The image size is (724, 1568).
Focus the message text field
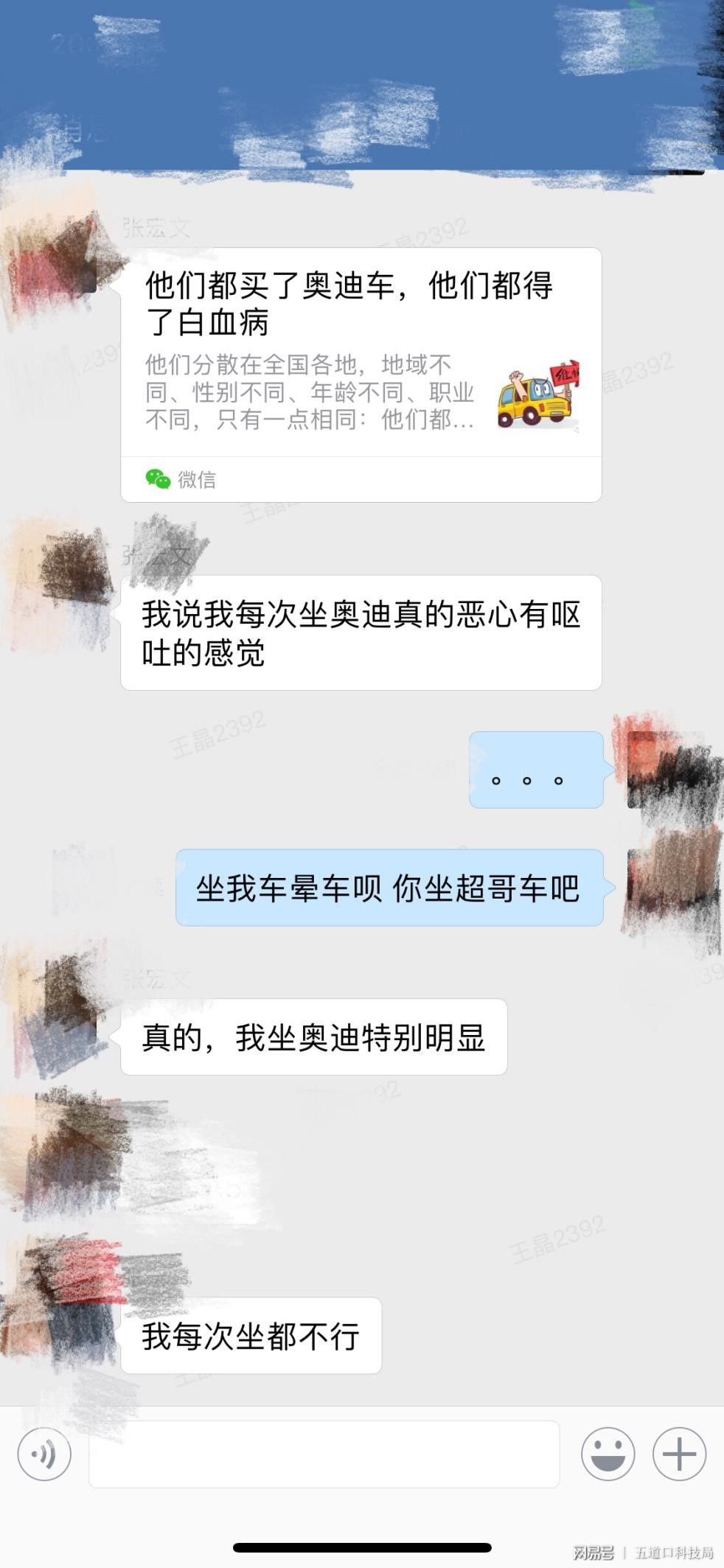pyautogui.click(x=324, y=1454)
